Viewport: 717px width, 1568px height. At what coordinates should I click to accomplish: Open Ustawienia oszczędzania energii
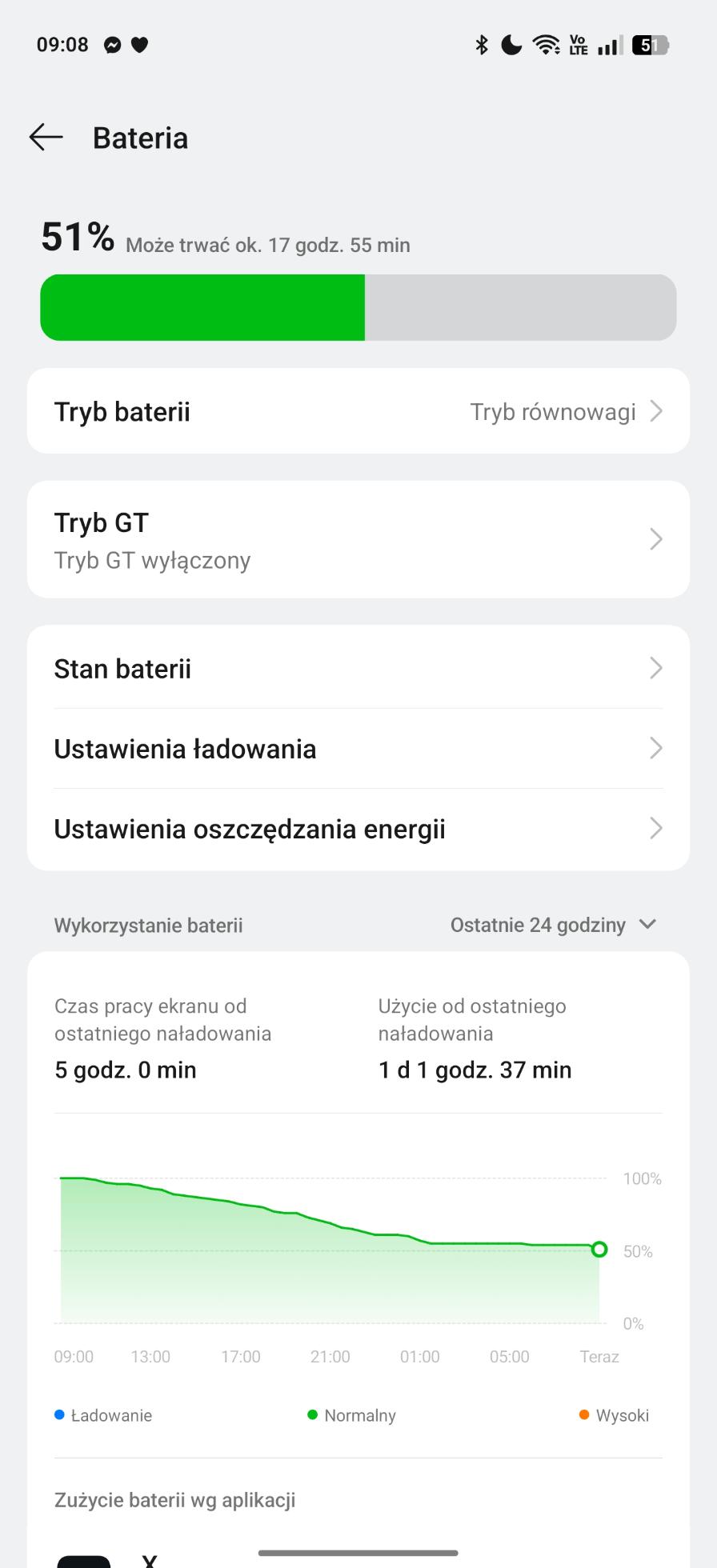358,829
